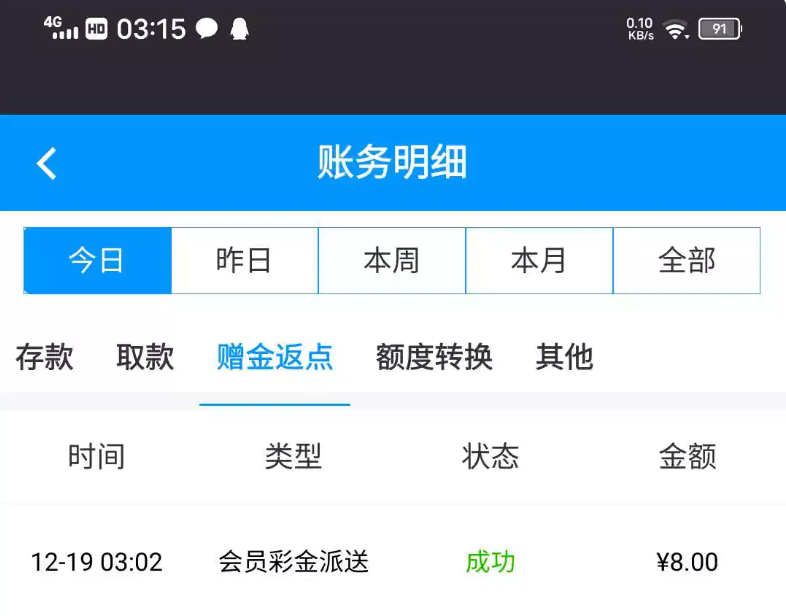Select the 赠金返点 tab
786x616 pixels.
point(275,357)
